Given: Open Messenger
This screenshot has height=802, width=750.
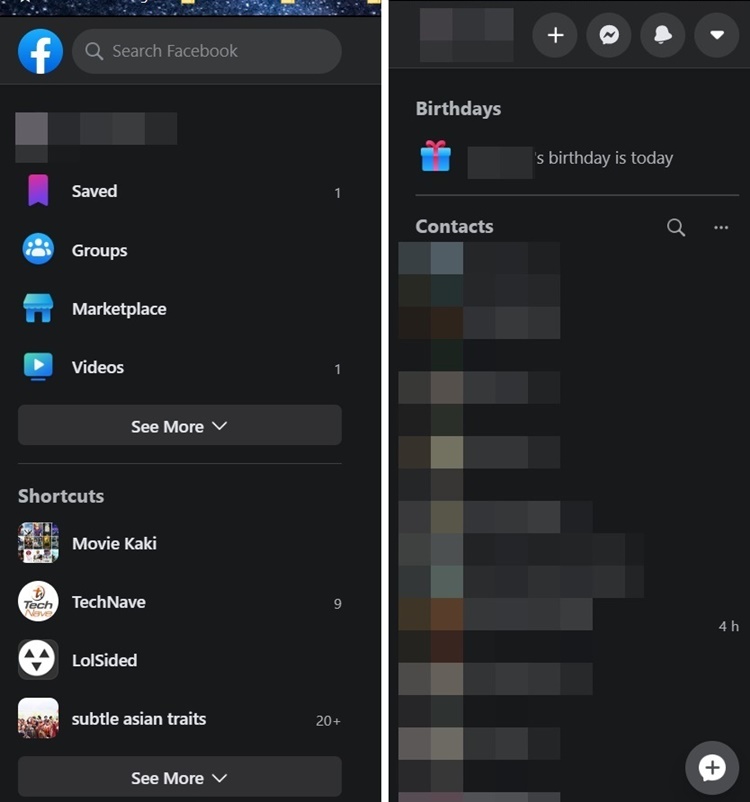Looking at the screenshot, I should tap(609, 35).
